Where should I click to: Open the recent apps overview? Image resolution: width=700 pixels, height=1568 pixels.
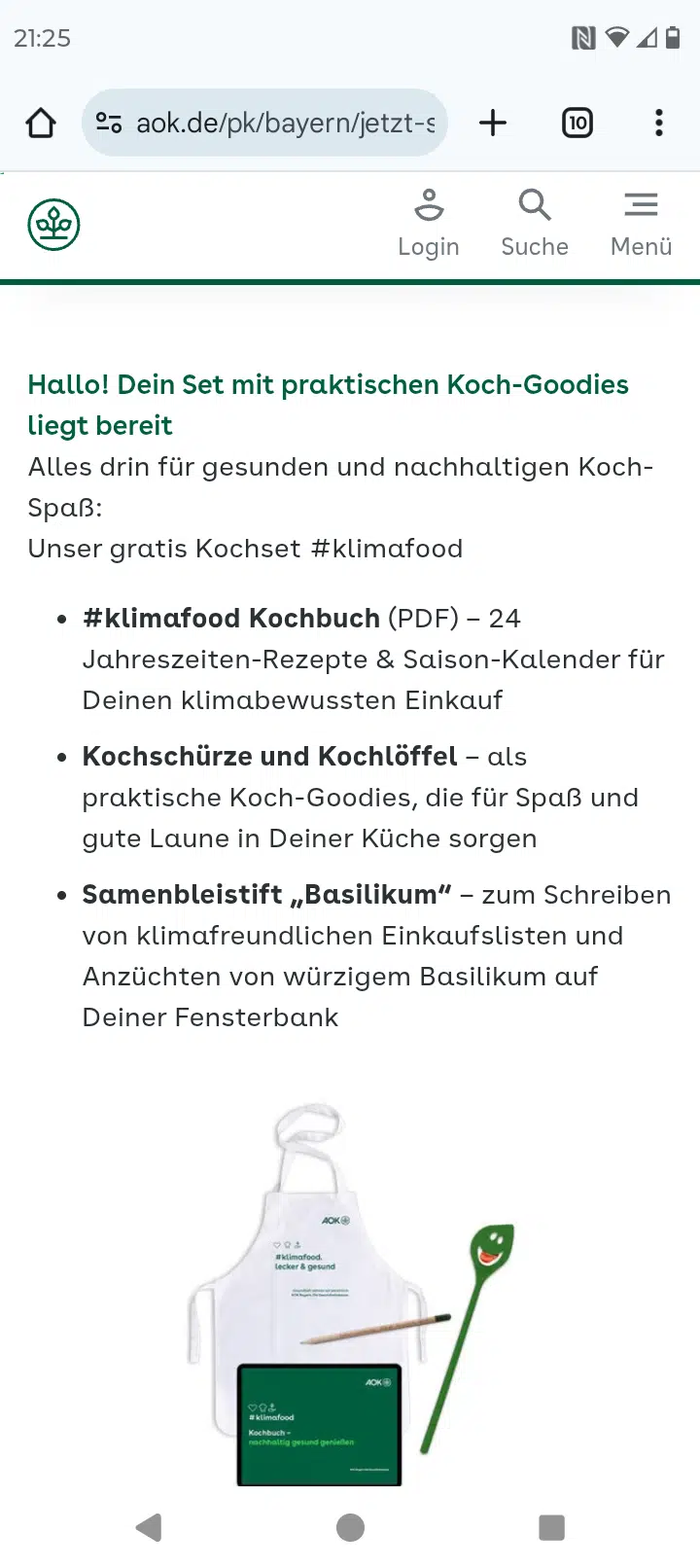pos(551,1527)
